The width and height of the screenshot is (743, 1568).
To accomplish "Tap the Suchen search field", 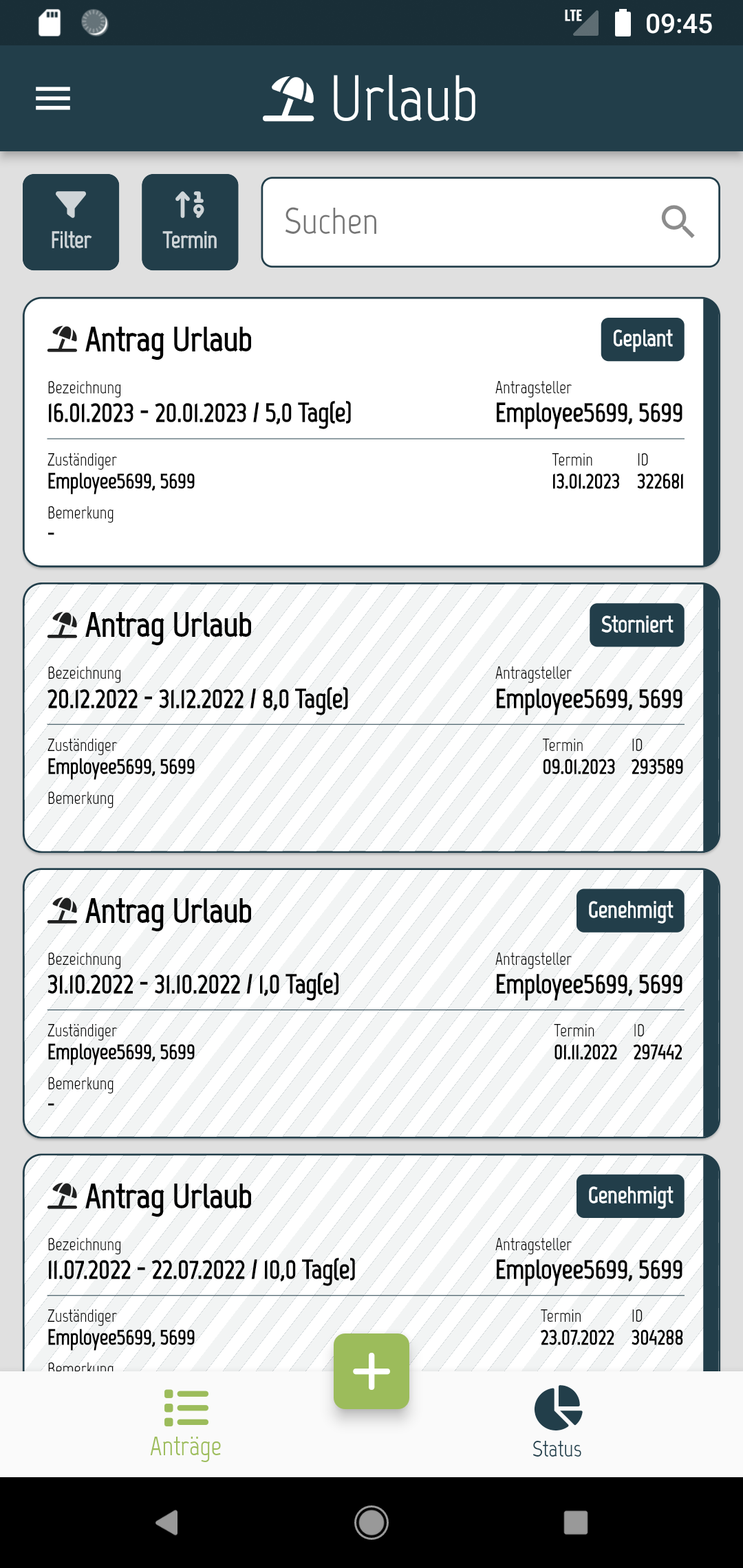I will tap(468, 222).
